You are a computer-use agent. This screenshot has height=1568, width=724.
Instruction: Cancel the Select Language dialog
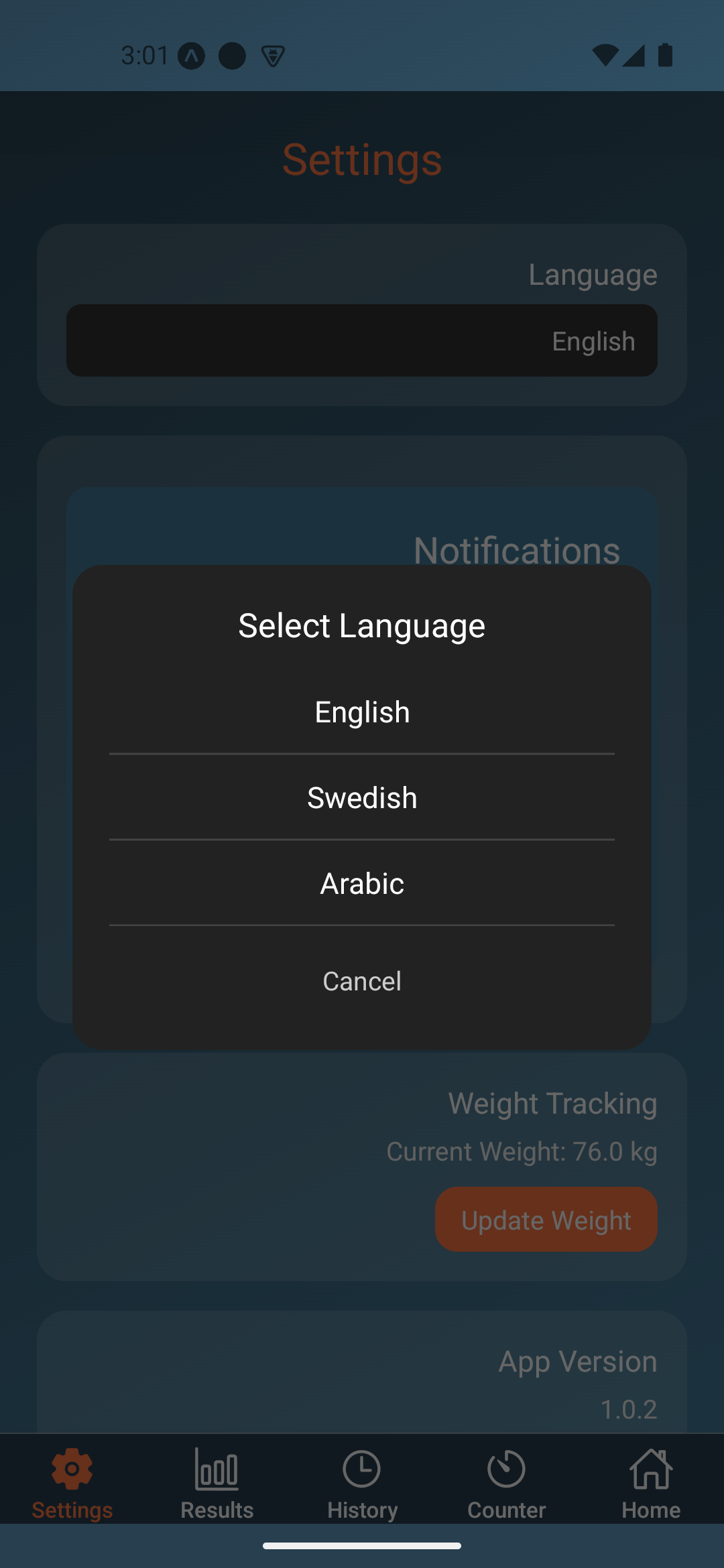362,981
